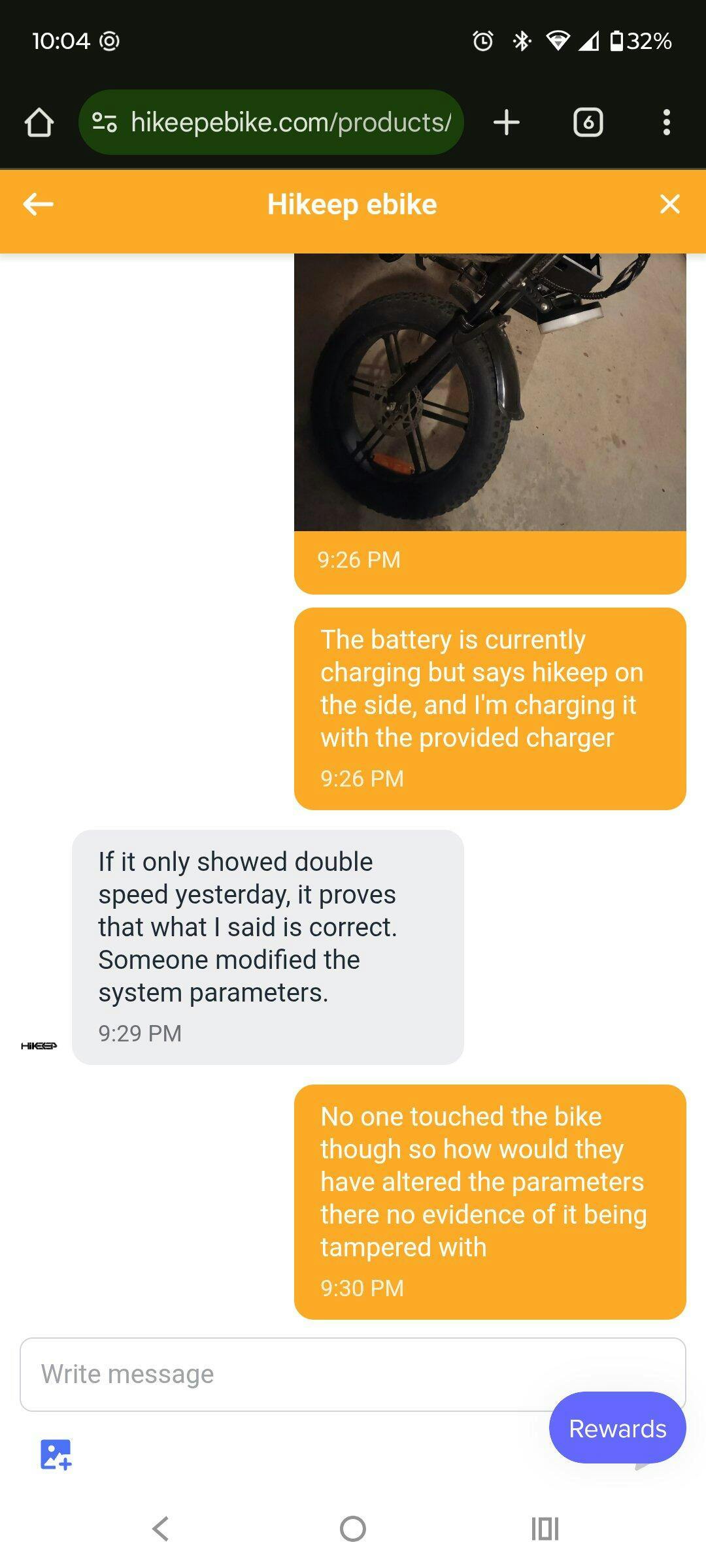Image resolution: width=706 pixels, height=1568 pixels.
Task: Open the Rewards button
Action: pyautogui.click(x=617, y=1428)
